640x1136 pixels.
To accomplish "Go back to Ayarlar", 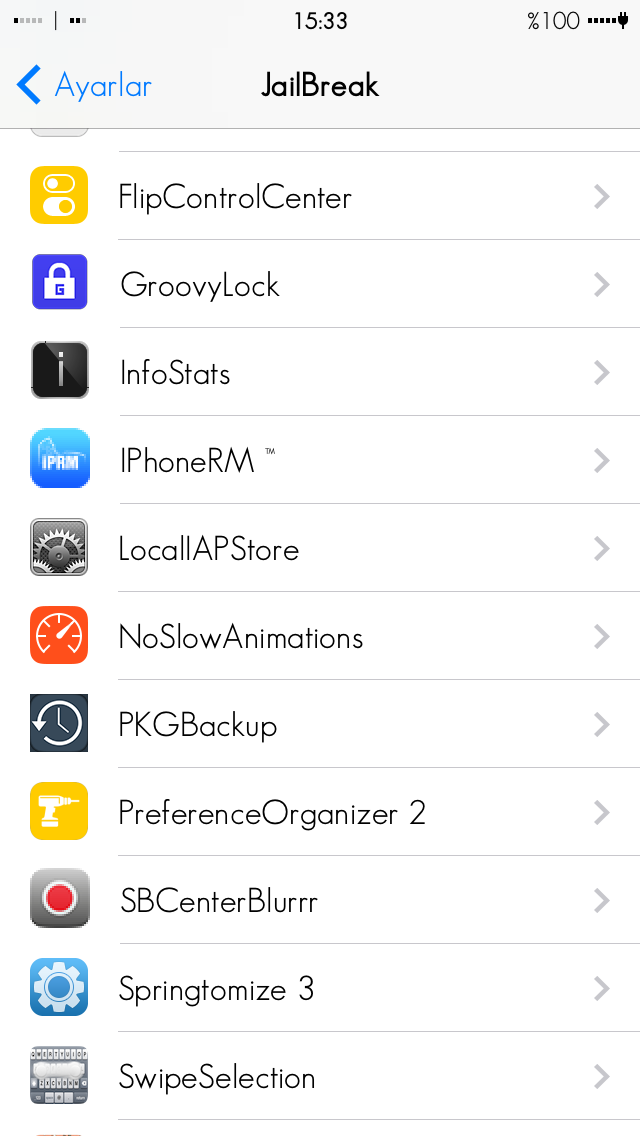I will pyautogui.click(x=83, y=85).
